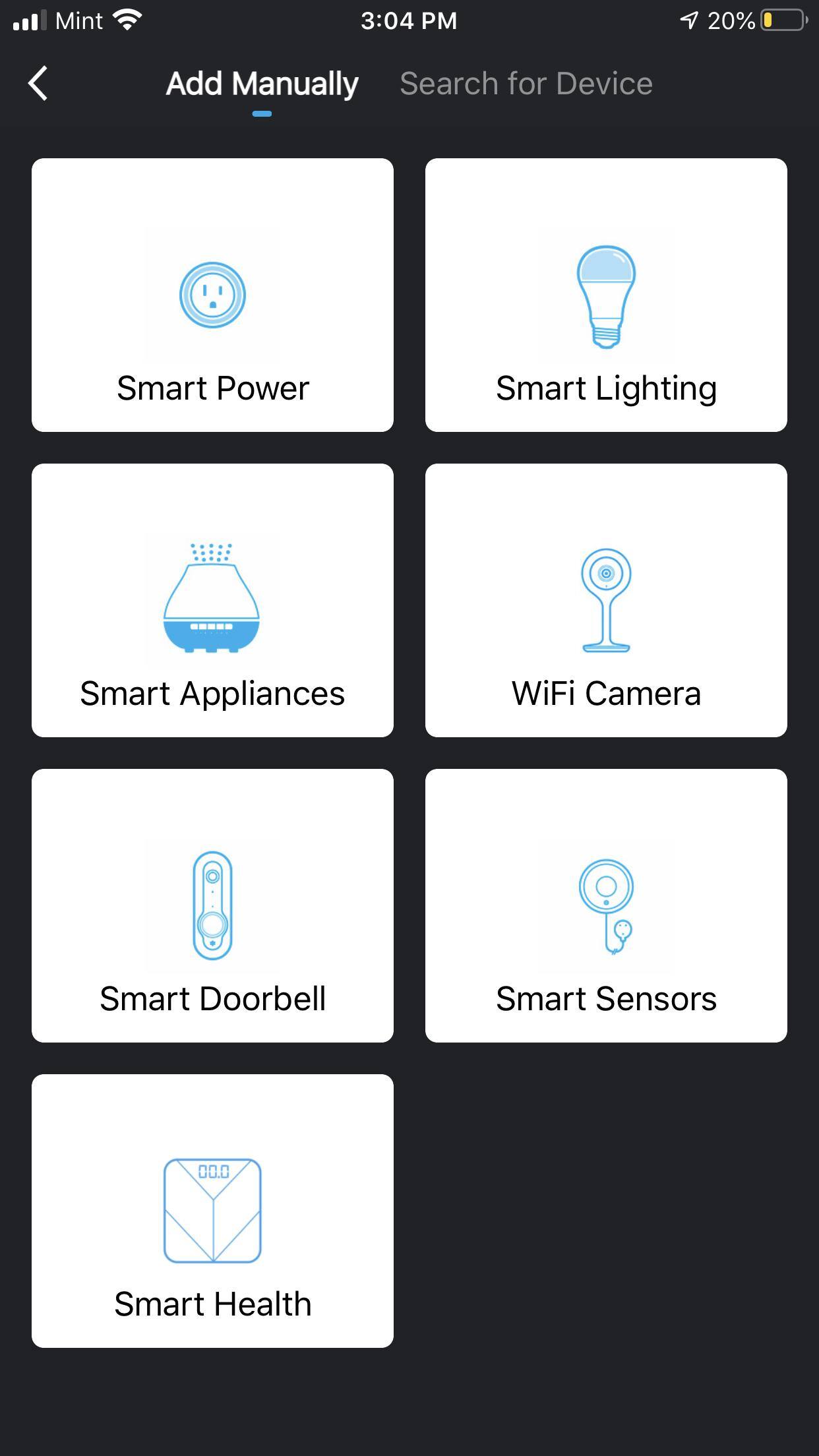Open Smart Appliances device category

click(x=212, y=600)
